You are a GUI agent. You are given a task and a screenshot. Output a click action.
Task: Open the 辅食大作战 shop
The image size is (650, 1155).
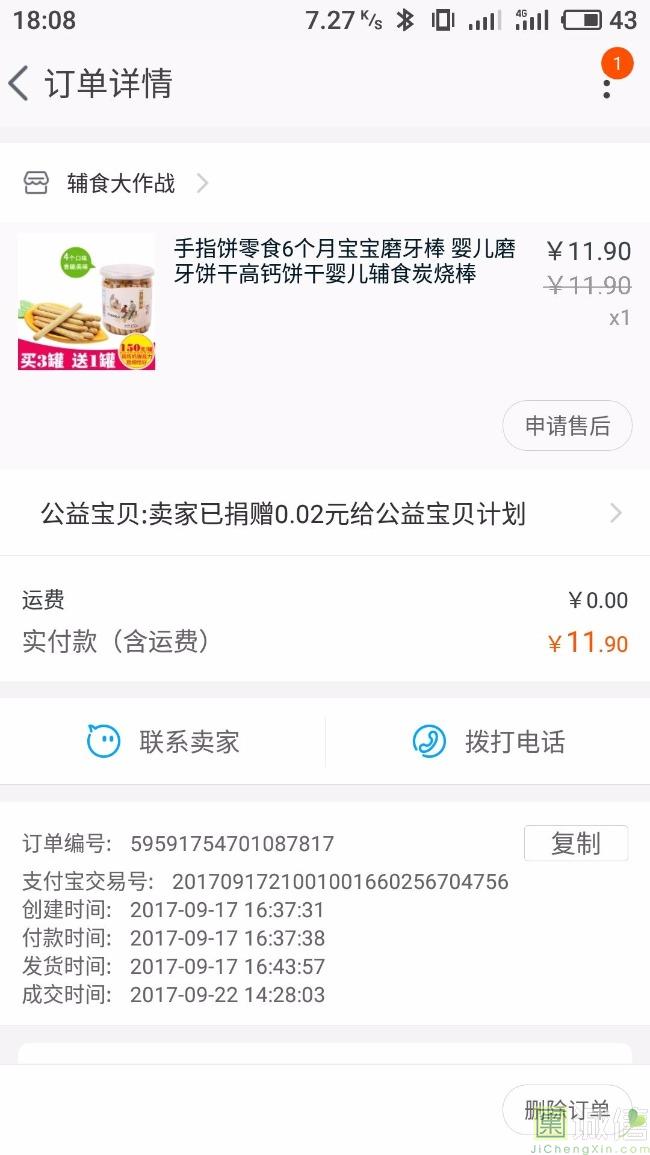120,183
